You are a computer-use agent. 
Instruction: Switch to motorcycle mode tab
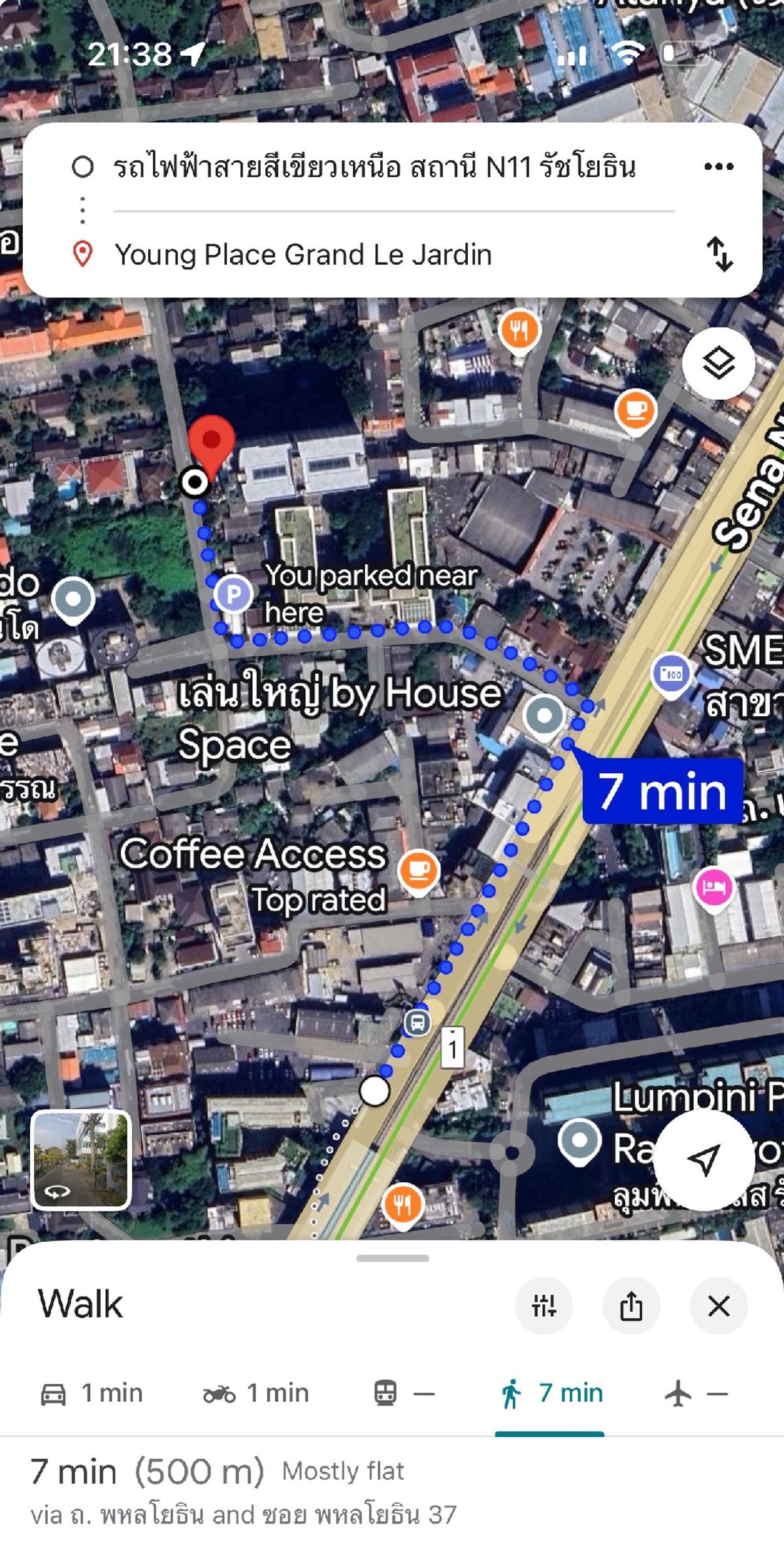tap(255, 1393)
